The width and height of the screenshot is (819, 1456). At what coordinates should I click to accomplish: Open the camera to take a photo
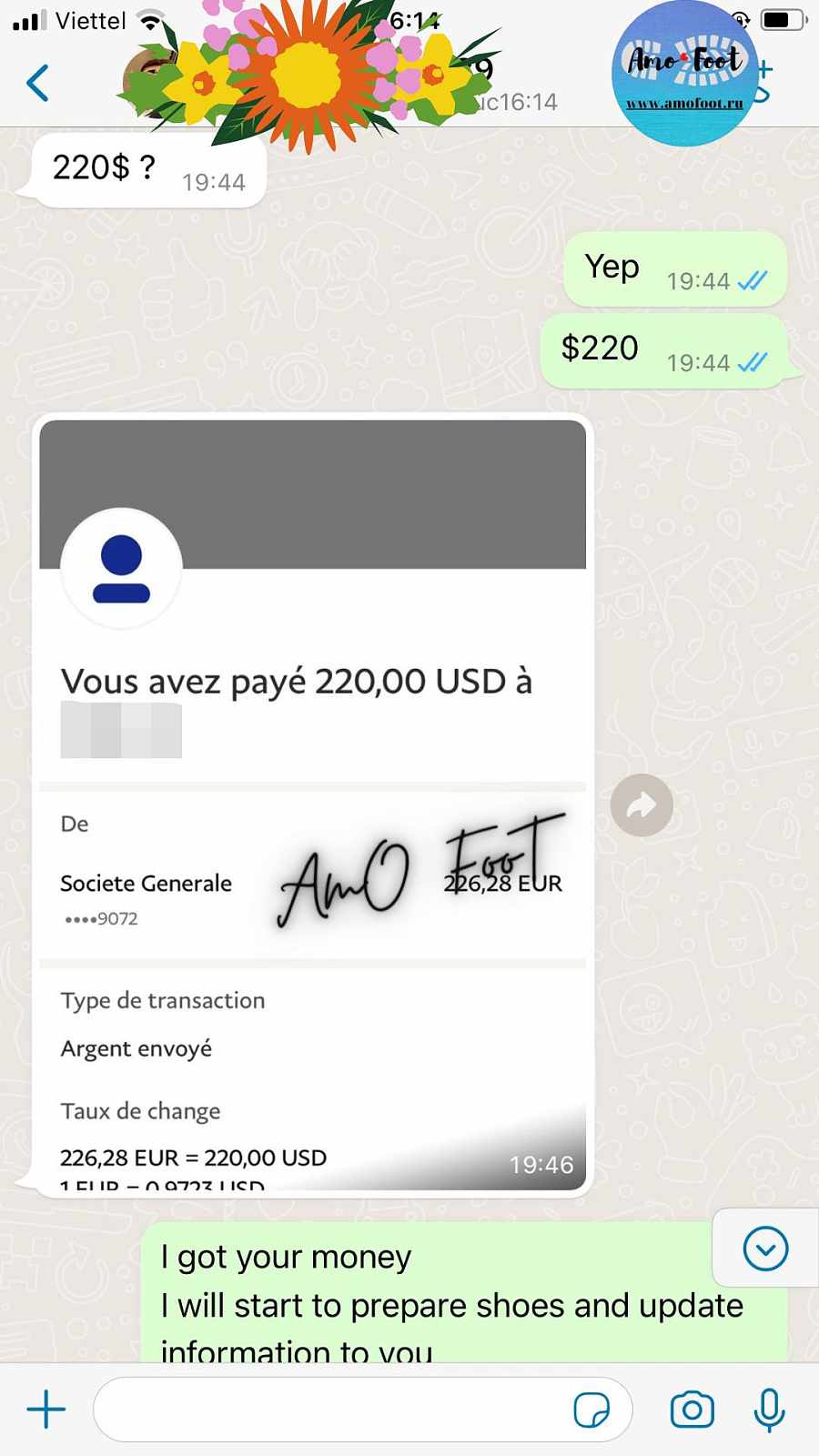pos(692,1410)
